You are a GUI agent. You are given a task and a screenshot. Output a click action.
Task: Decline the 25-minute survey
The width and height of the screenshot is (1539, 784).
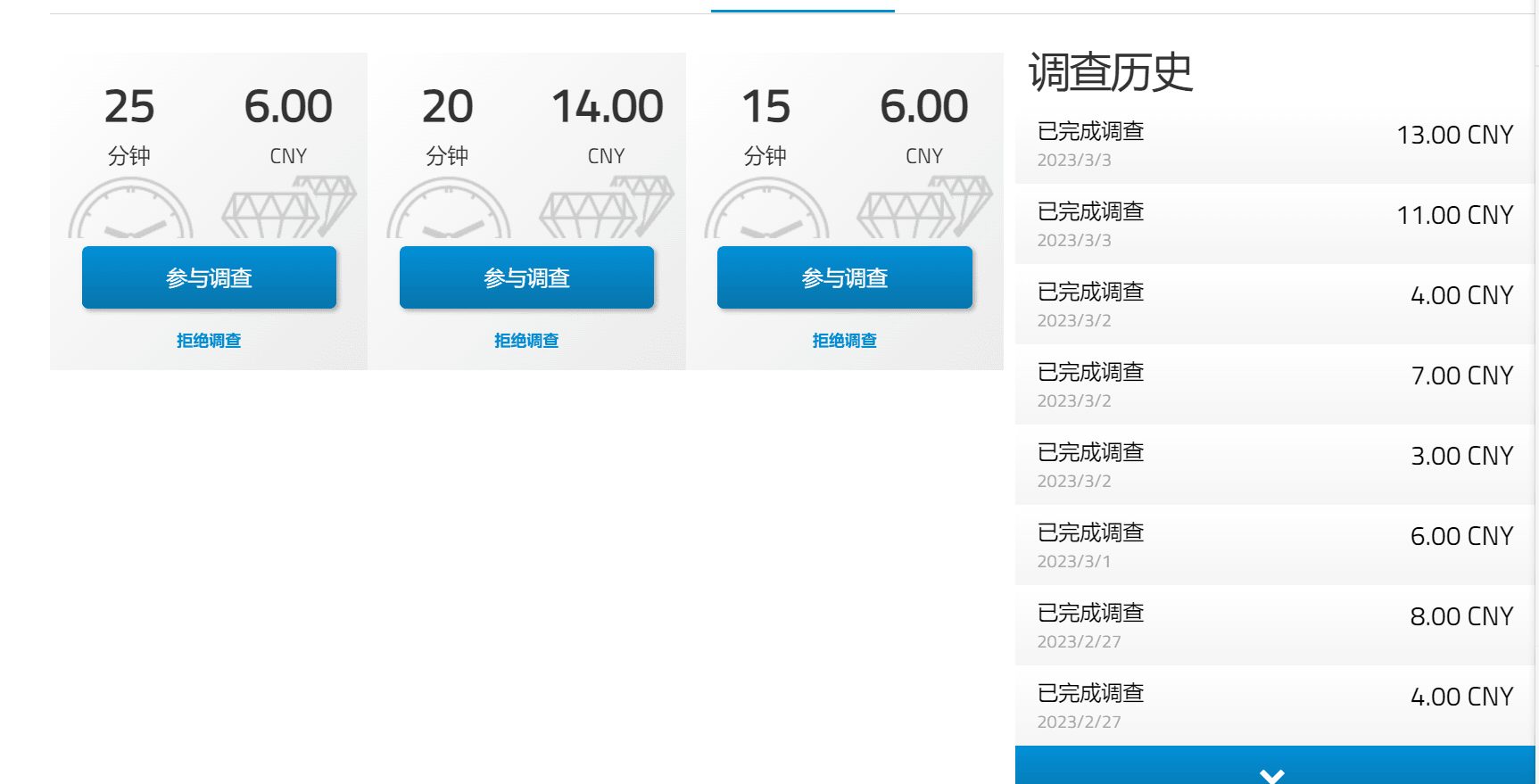[209, 341]
